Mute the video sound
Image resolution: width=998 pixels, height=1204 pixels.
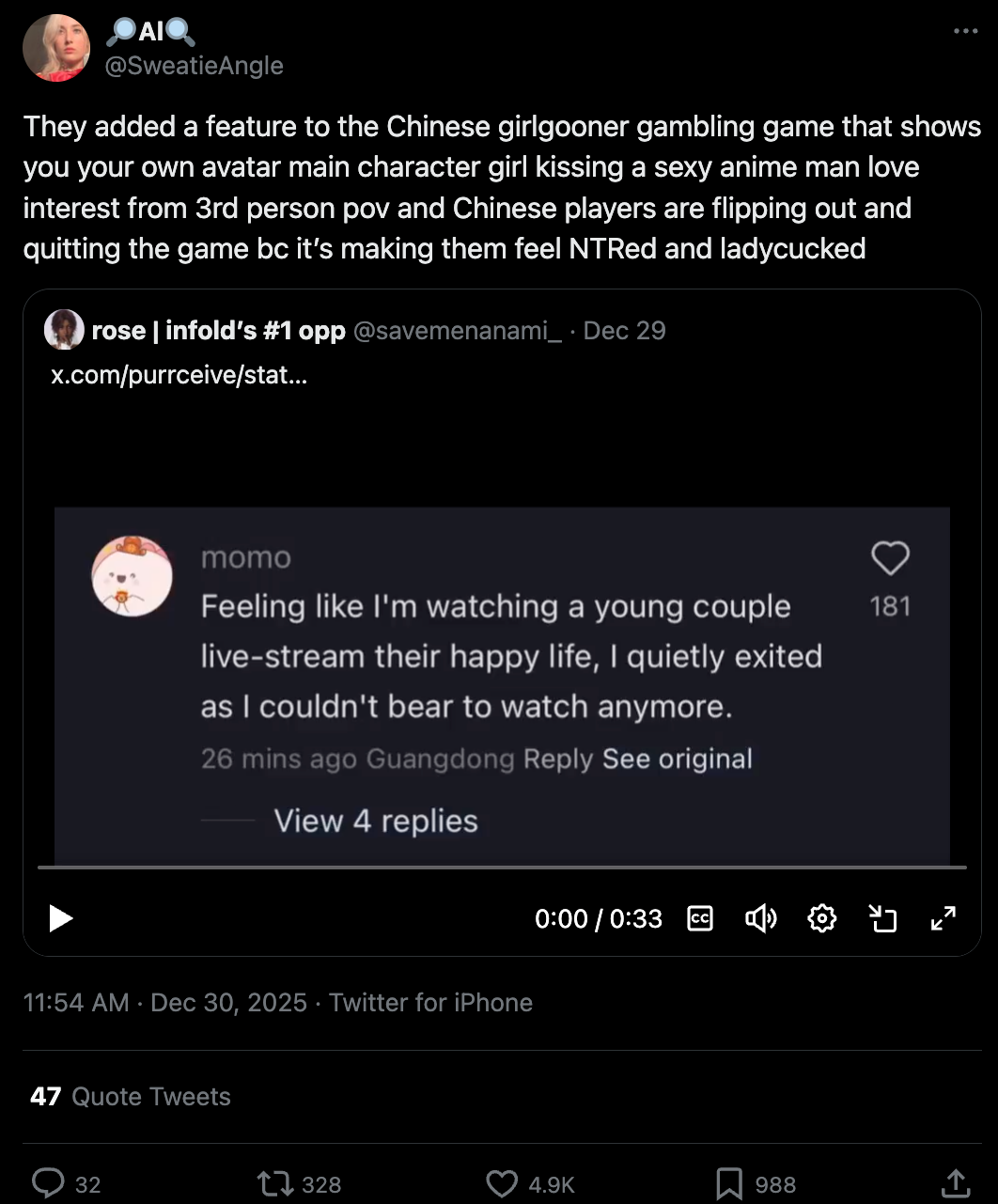click(x=760, y=918)
